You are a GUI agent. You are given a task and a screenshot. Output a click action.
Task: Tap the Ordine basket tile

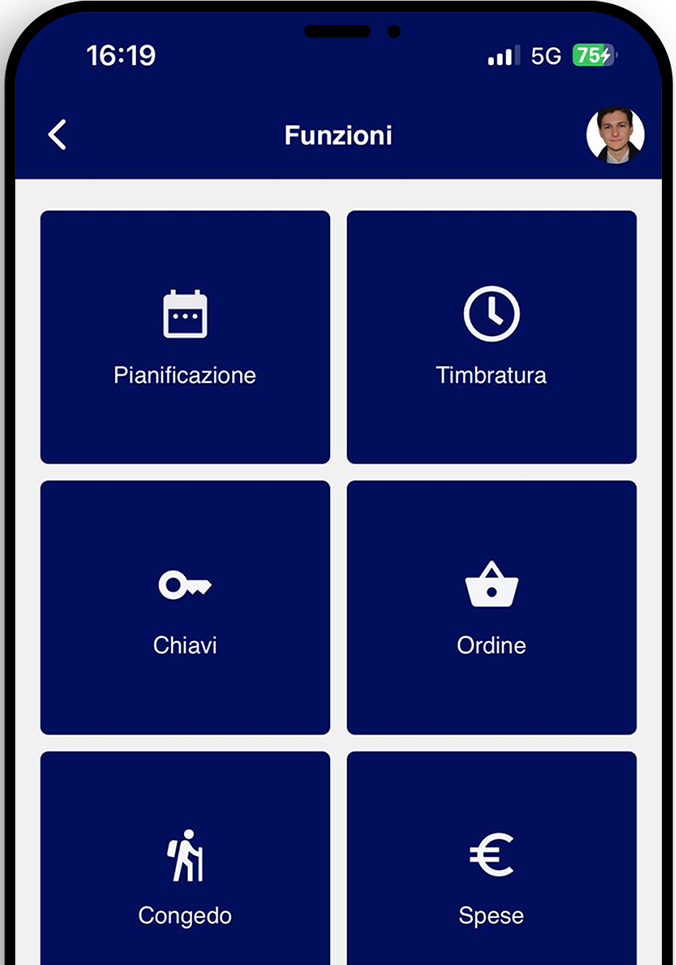coord(491,607)
